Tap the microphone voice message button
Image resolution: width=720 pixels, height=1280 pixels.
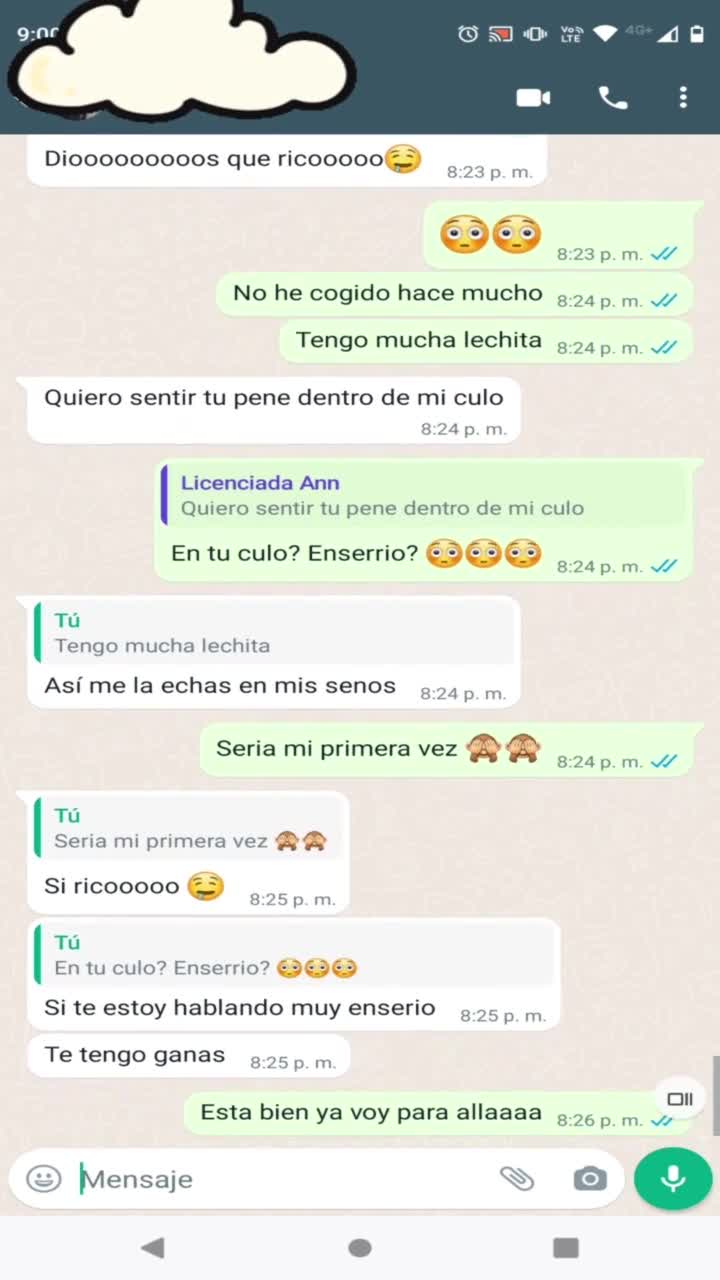[x=673, y=1179]
